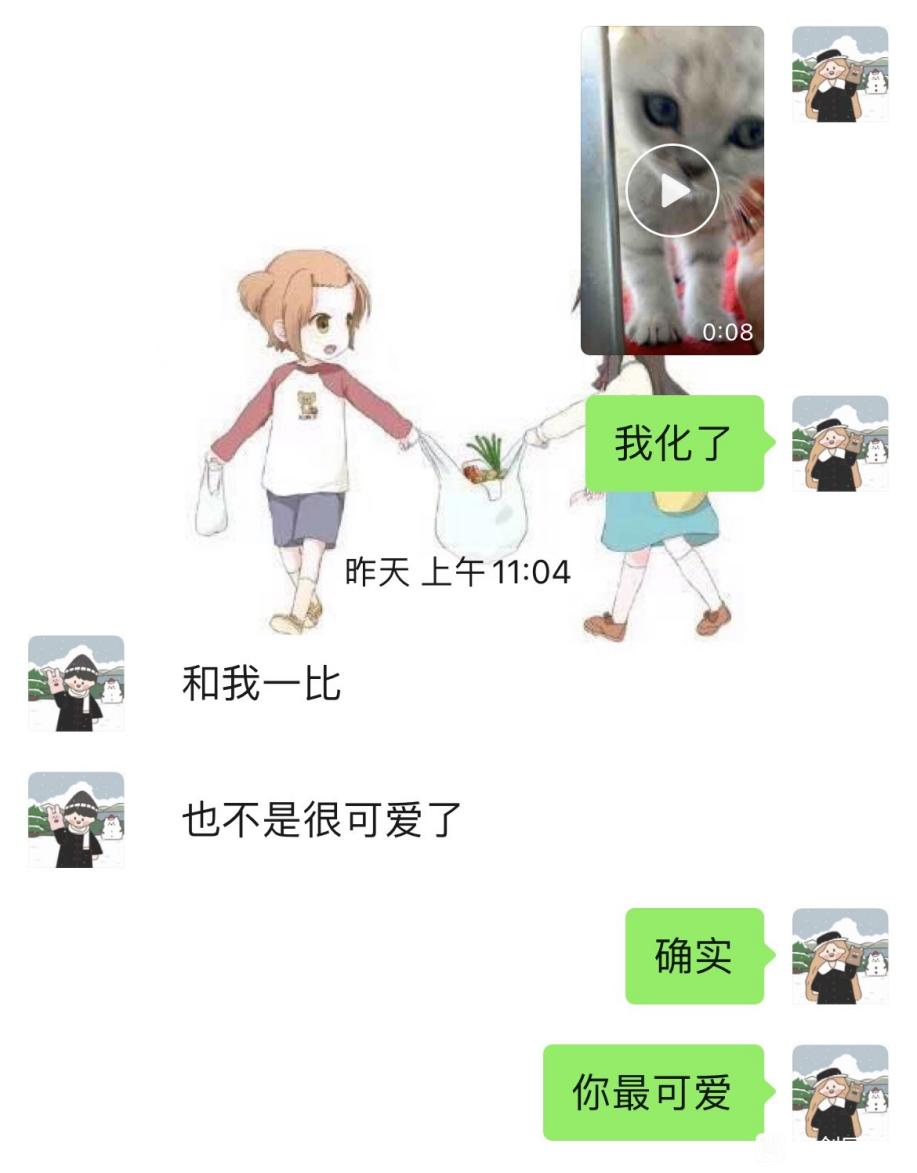Viewport: 917px width, 1173px height.
Task: Play the 0:08 kitten video message
Action: (x=672, y=190)
